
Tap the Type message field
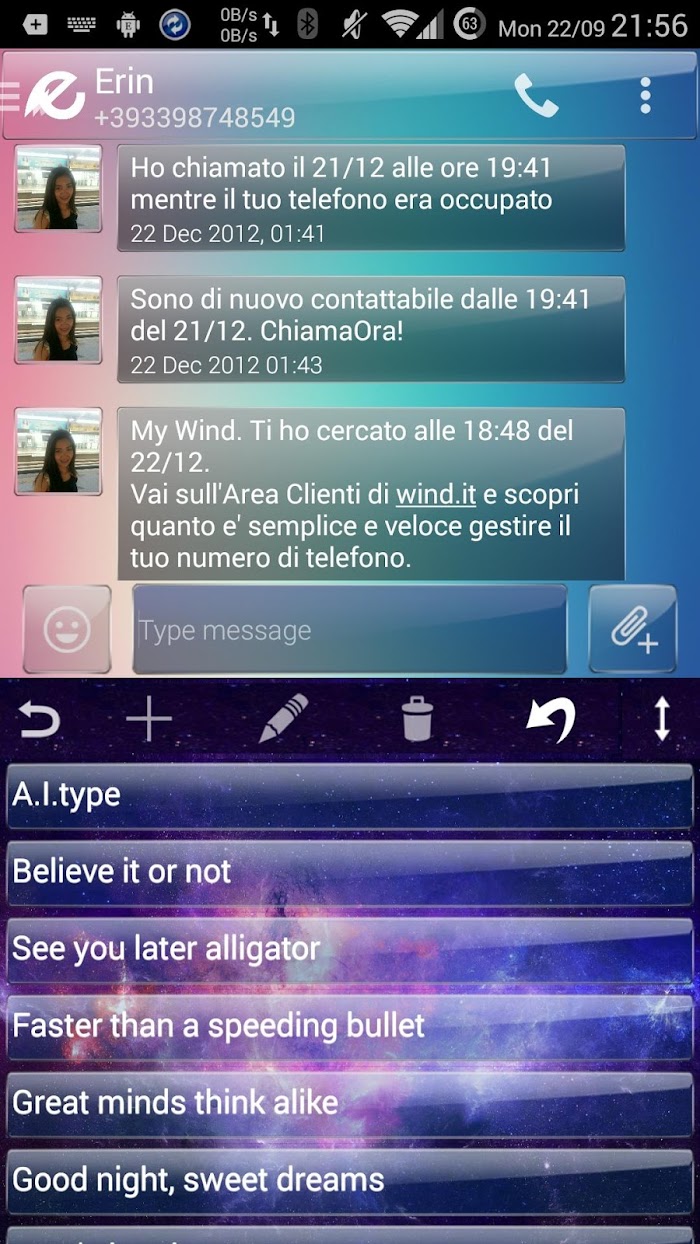point(350,629)
